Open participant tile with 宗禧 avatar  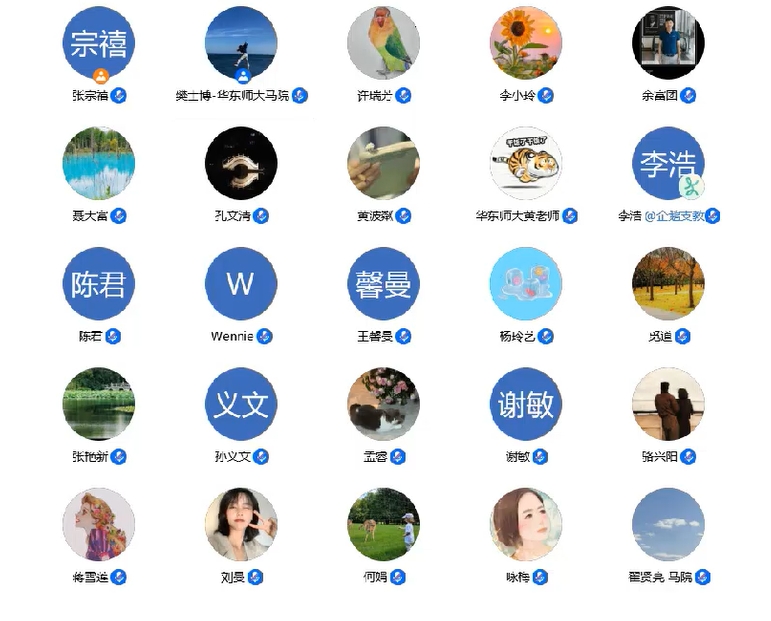pyautogui.click(x=98, y=43)
